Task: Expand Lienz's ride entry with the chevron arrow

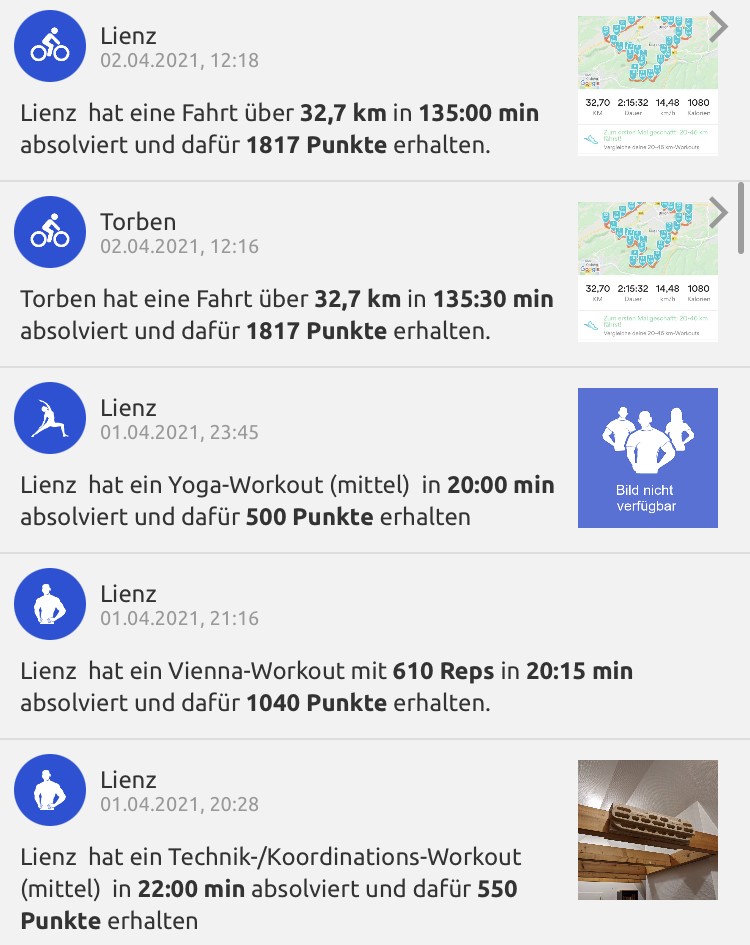Action: point(717,26)
